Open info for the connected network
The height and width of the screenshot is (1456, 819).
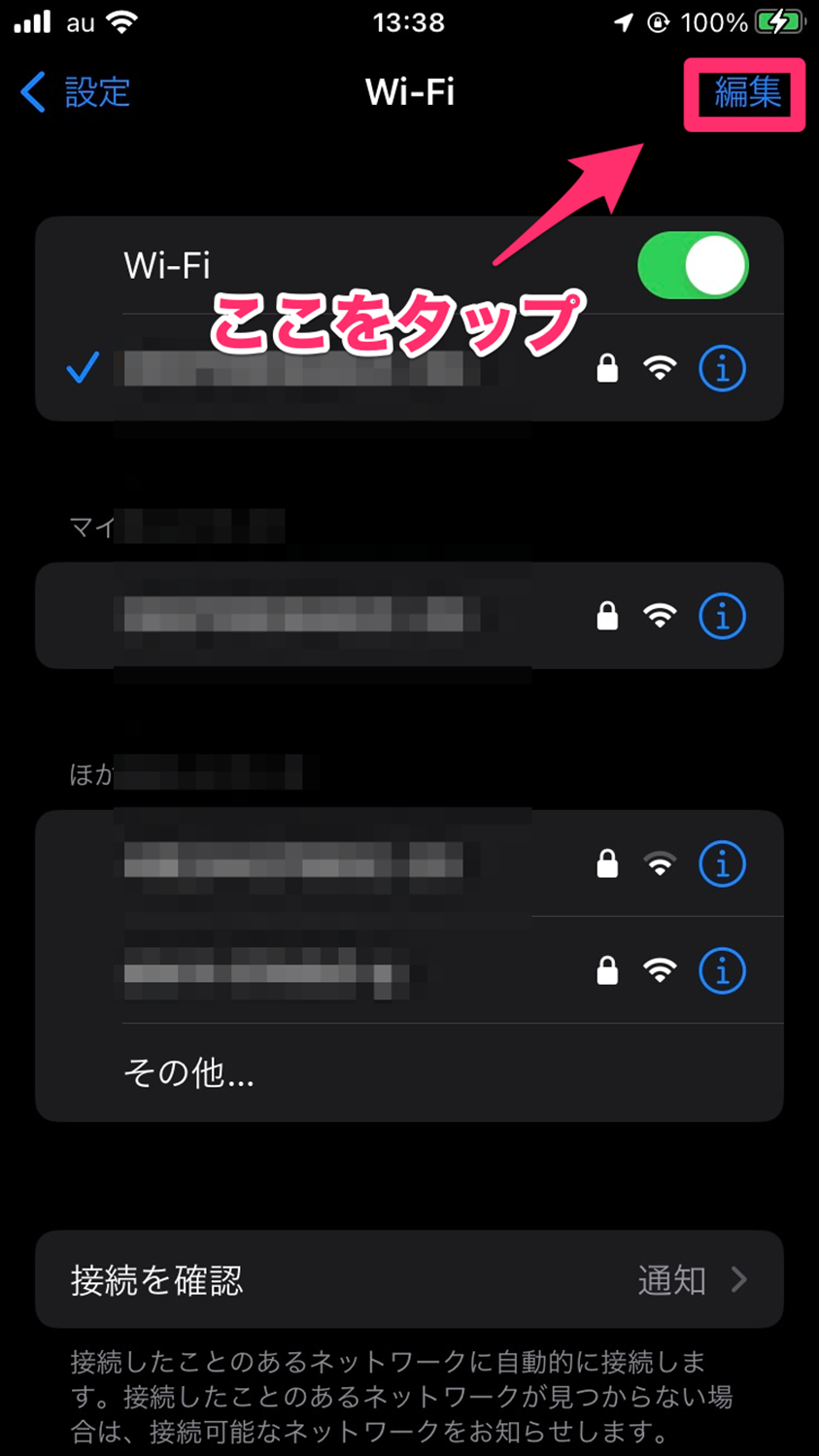722,369
